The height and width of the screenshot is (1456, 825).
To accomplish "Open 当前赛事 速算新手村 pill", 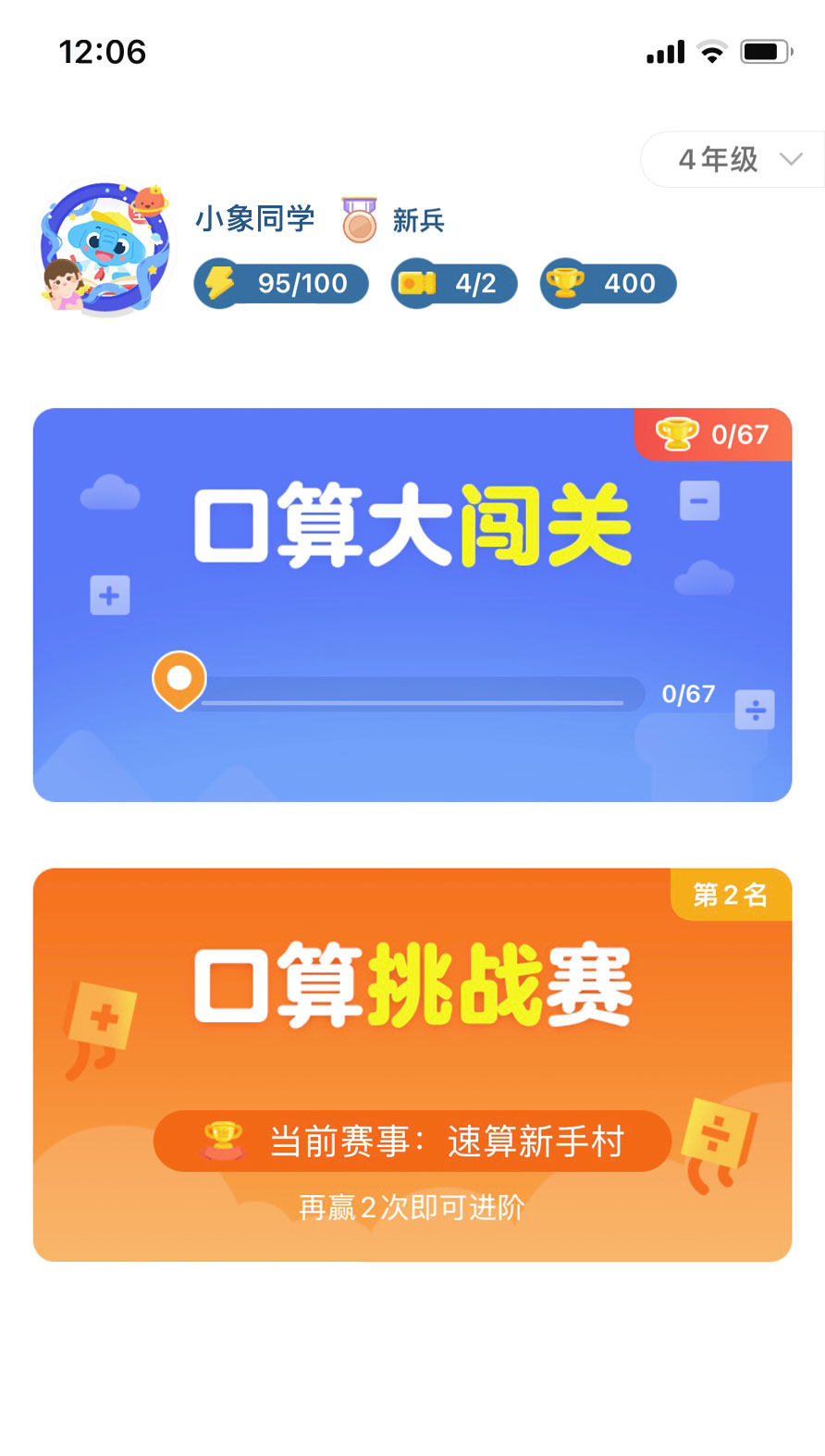I will 412,1141.
